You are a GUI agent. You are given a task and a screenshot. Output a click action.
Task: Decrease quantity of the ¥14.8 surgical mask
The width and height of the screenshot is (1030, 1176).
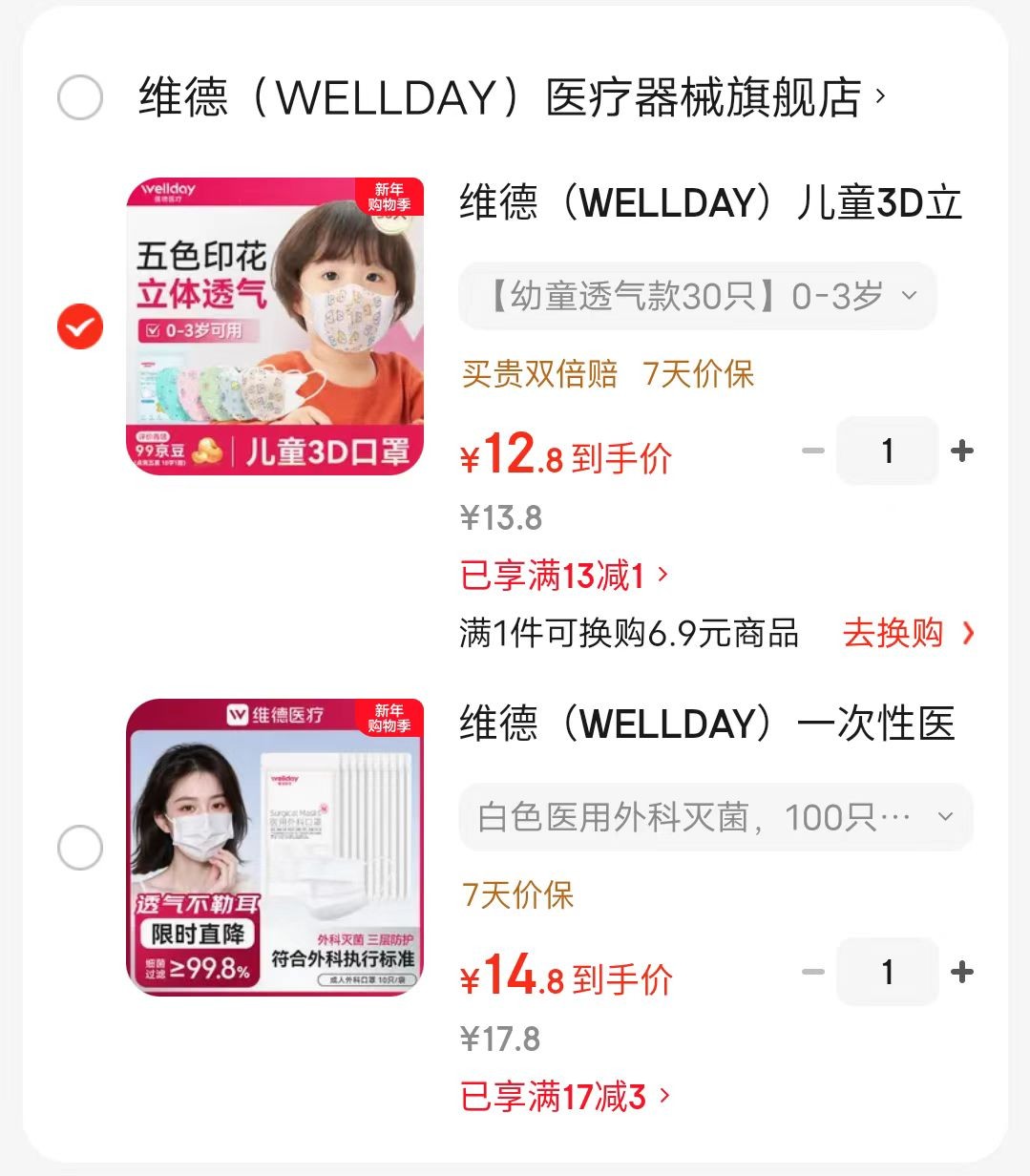813,972
